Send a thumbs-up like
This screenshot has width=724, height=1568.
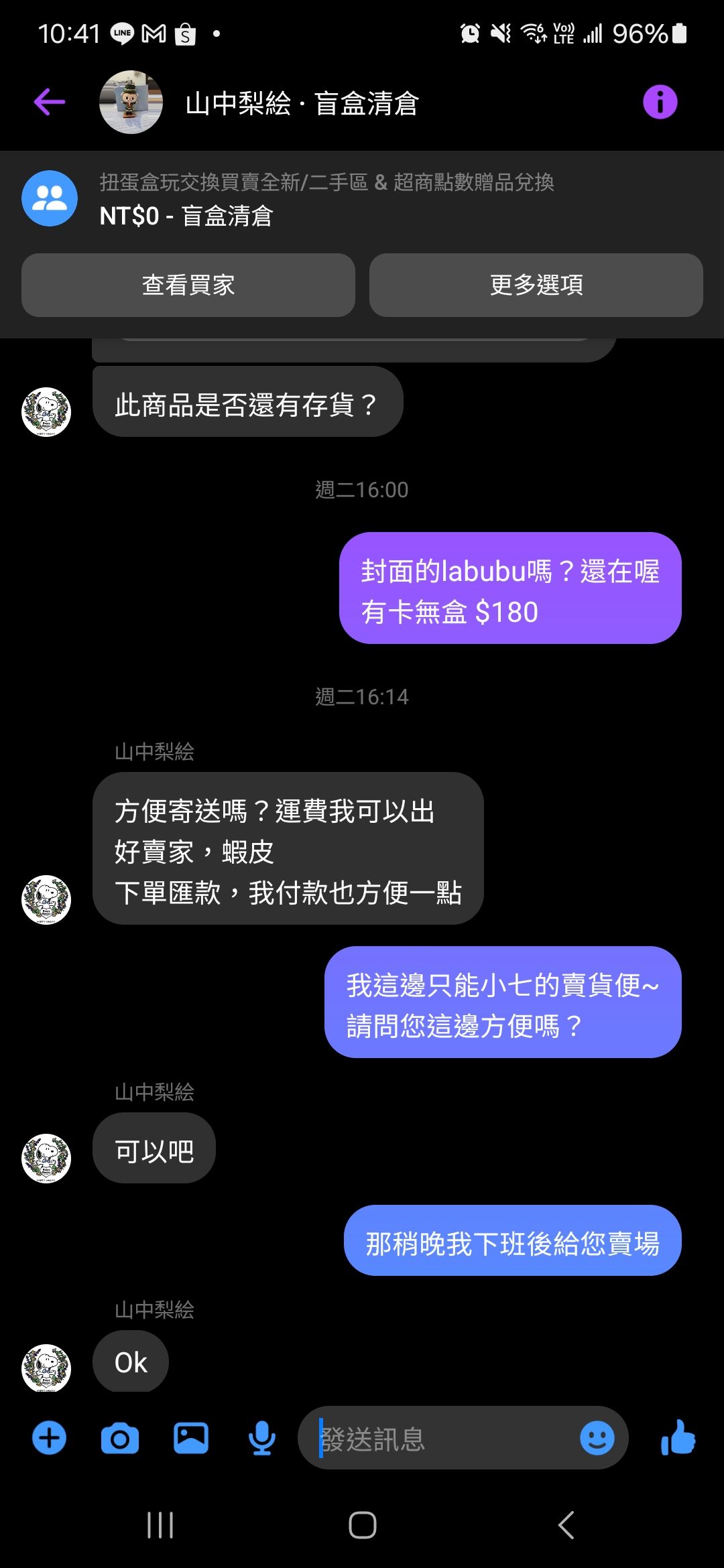click(x=678, y=1437)
